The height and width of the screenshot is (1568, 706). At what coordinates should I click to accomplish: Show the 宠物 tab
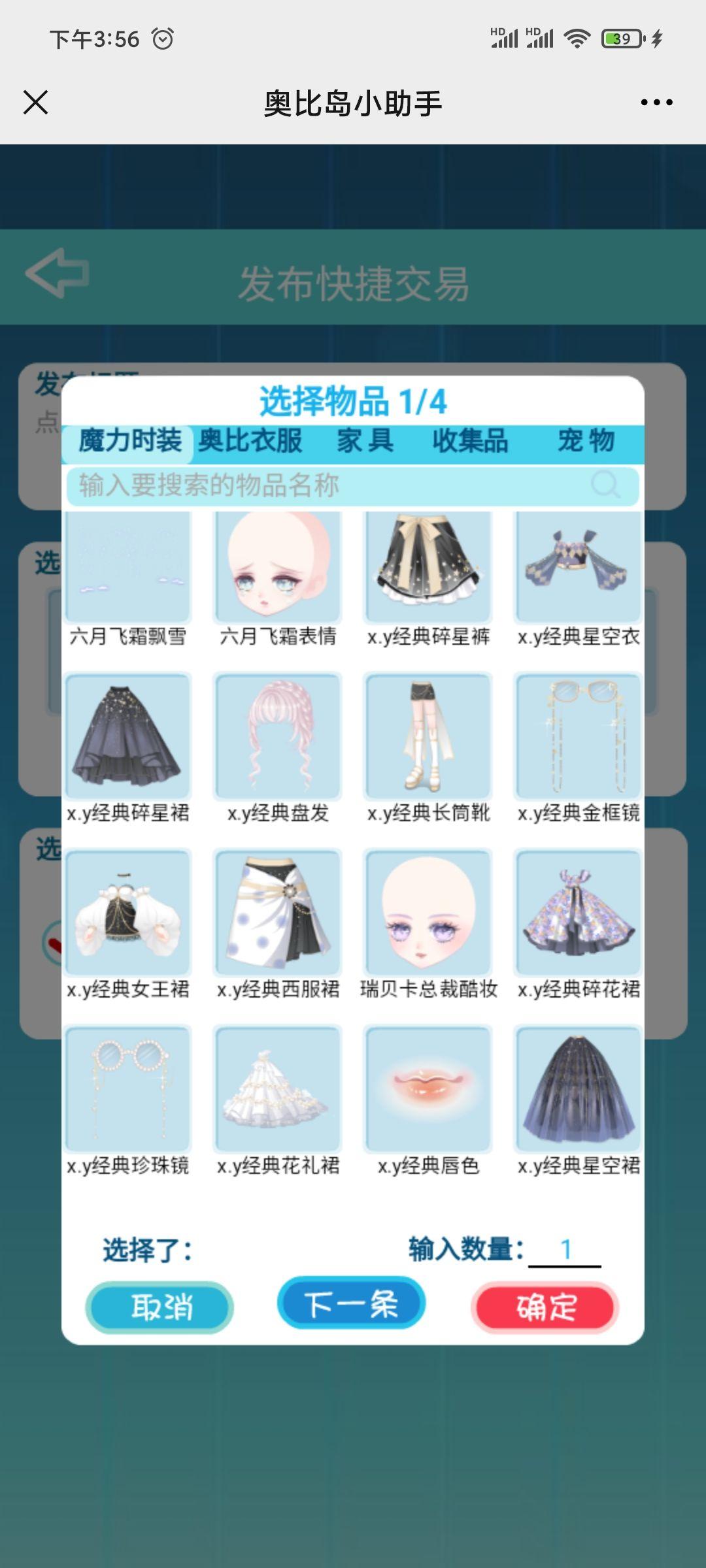(x=586, y=441)
